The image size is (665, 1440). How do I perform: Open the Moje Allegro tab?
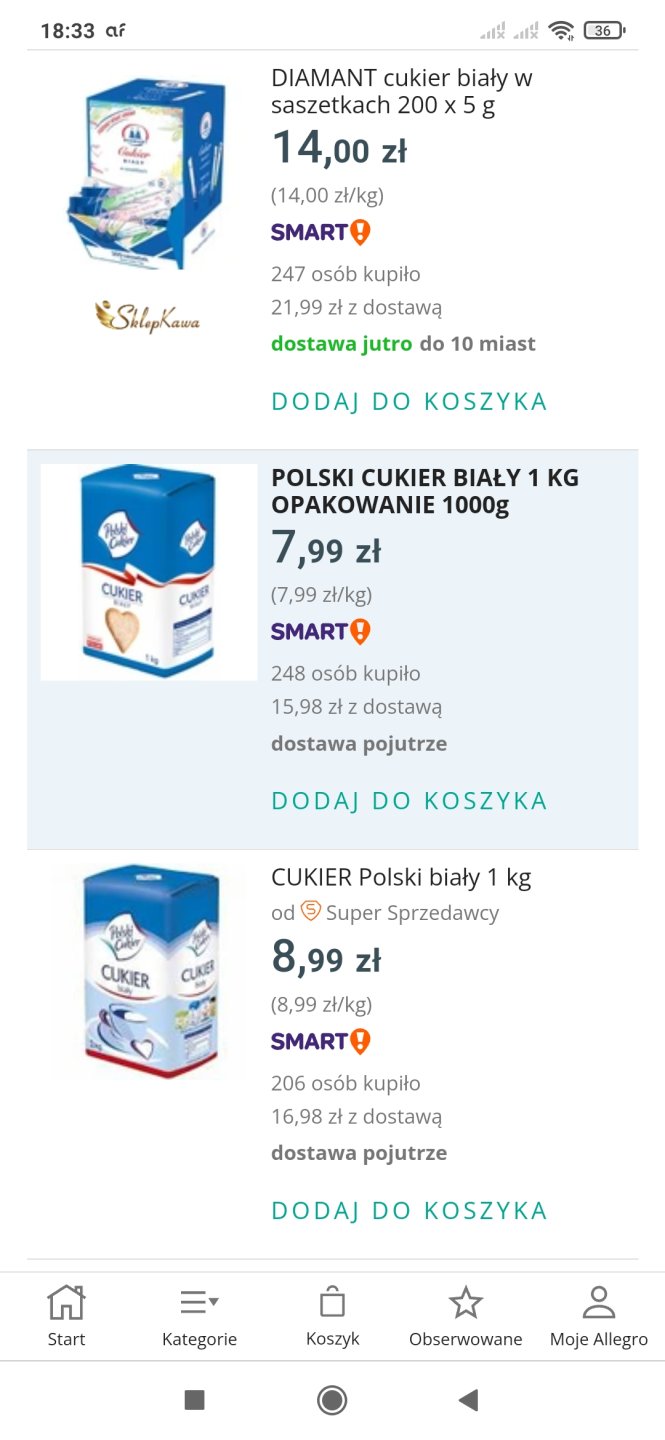(598, 1316)
